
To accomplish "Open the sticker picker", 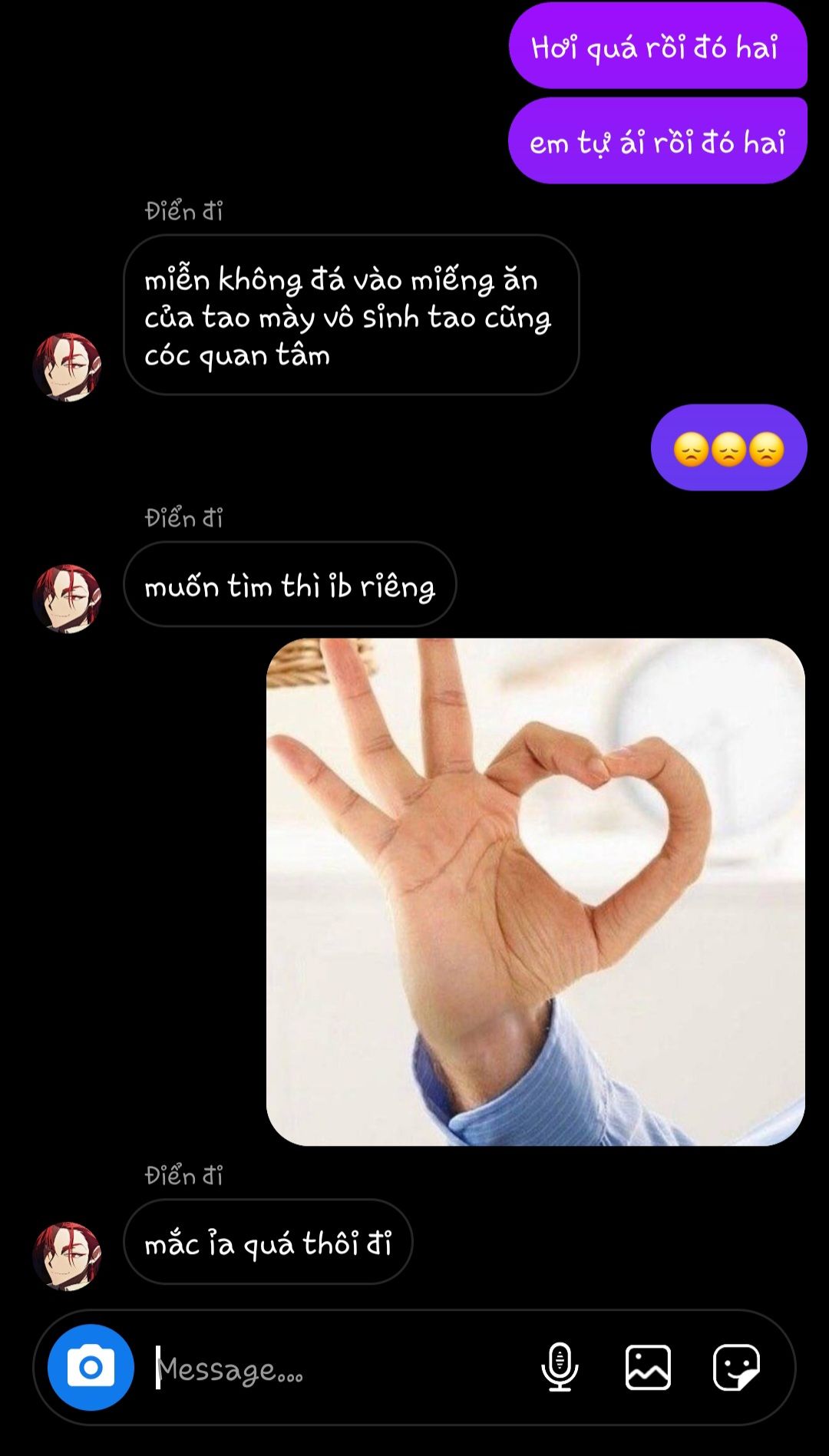I will coord(736,1367).
